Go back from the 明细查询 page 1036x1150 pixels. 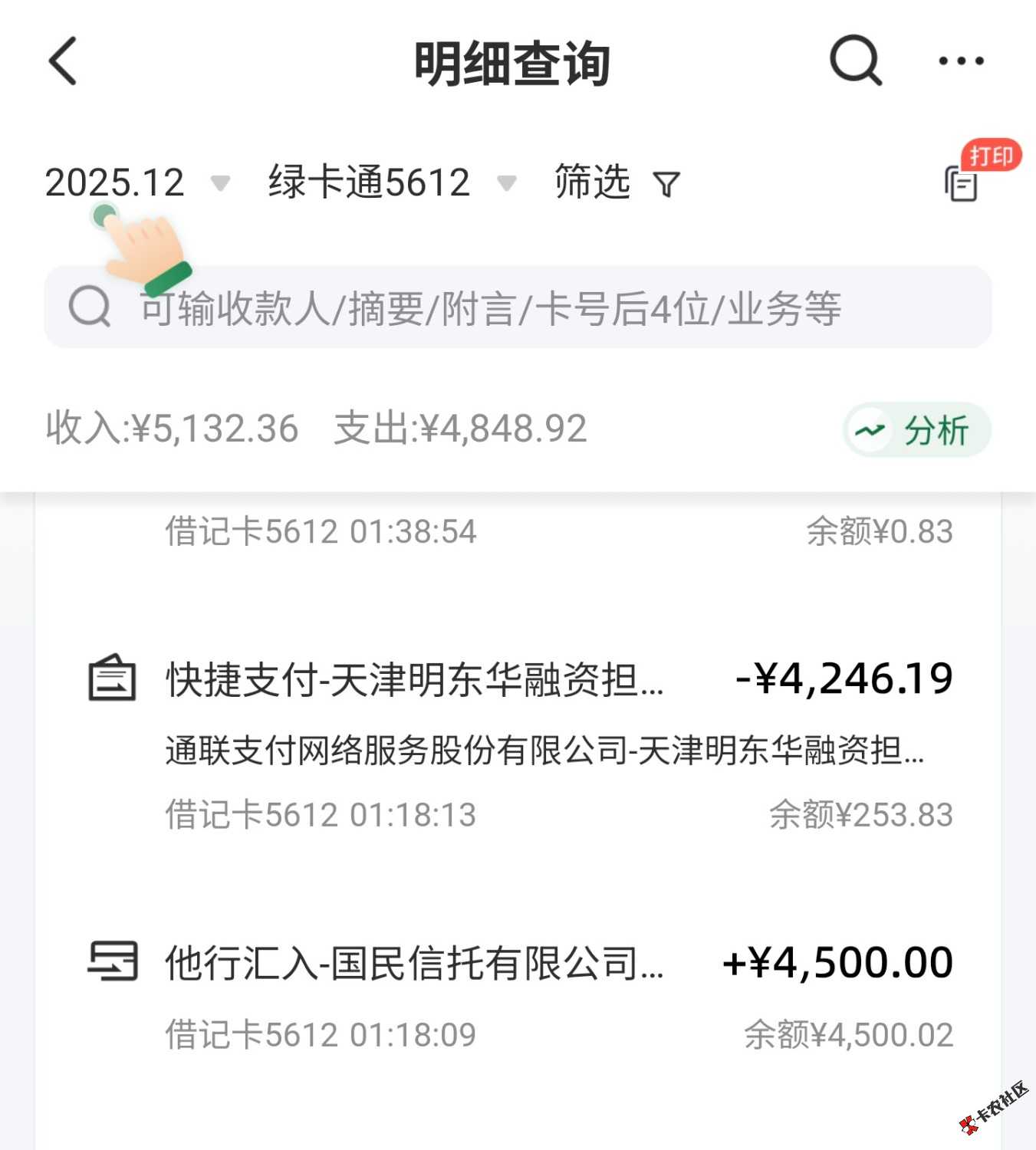click(63, 61)
